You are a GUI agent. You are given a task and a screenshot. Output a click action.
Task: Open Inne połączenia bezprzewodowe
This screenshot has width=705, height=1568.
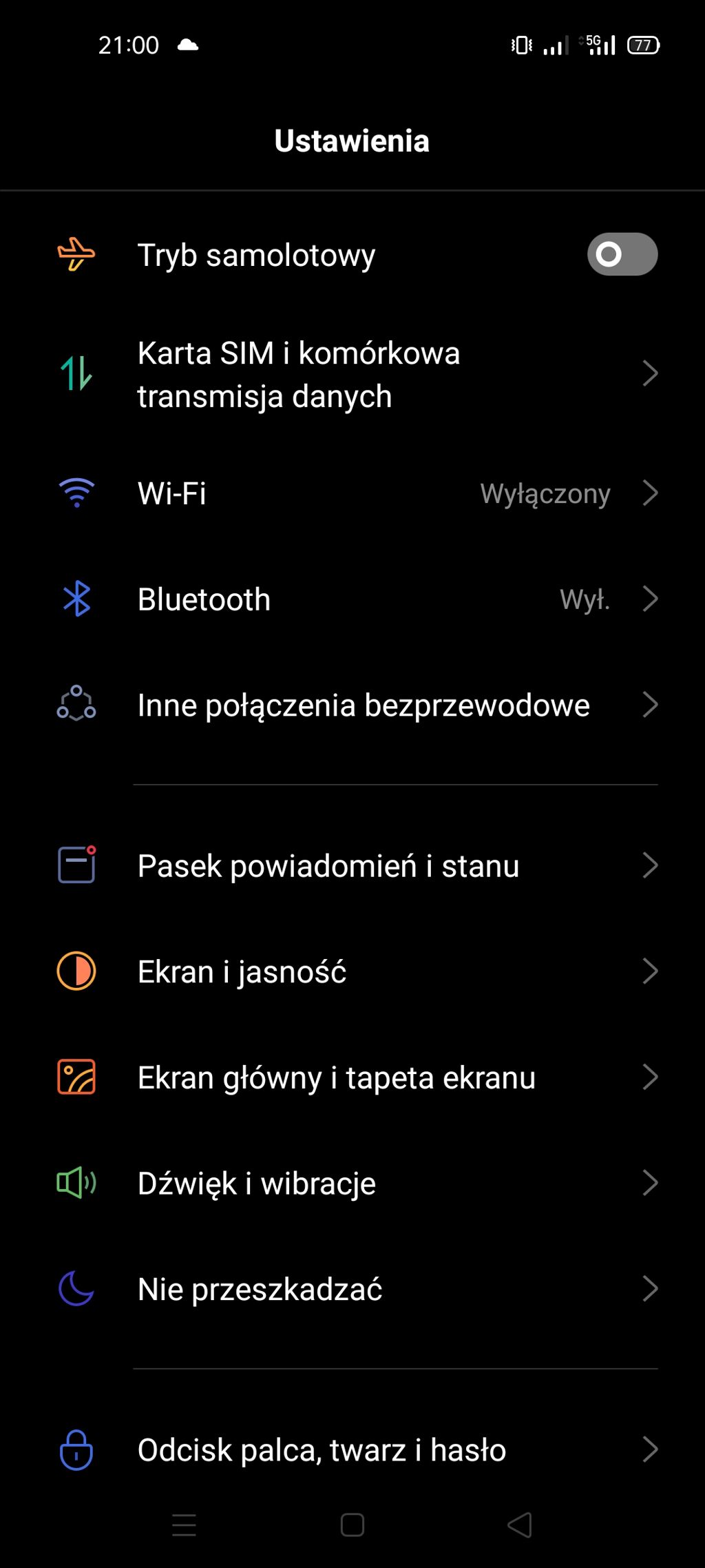pyautogui.click(x=352, y=705)
